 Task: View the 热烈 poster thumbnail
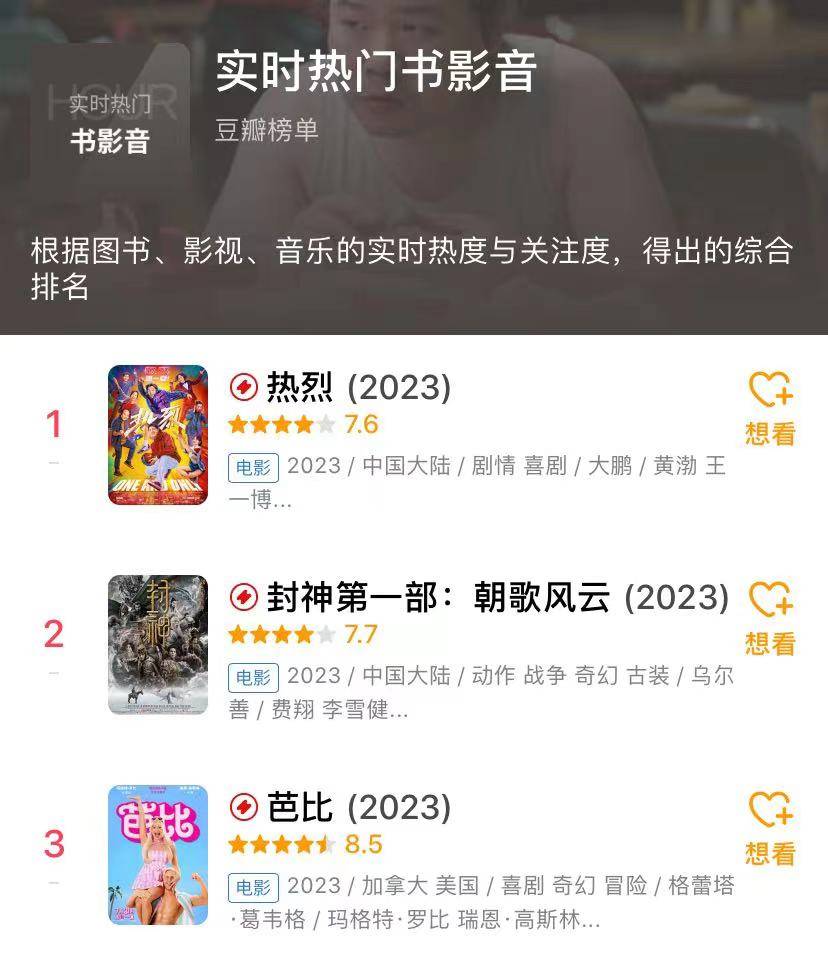(x=158, y=434)
